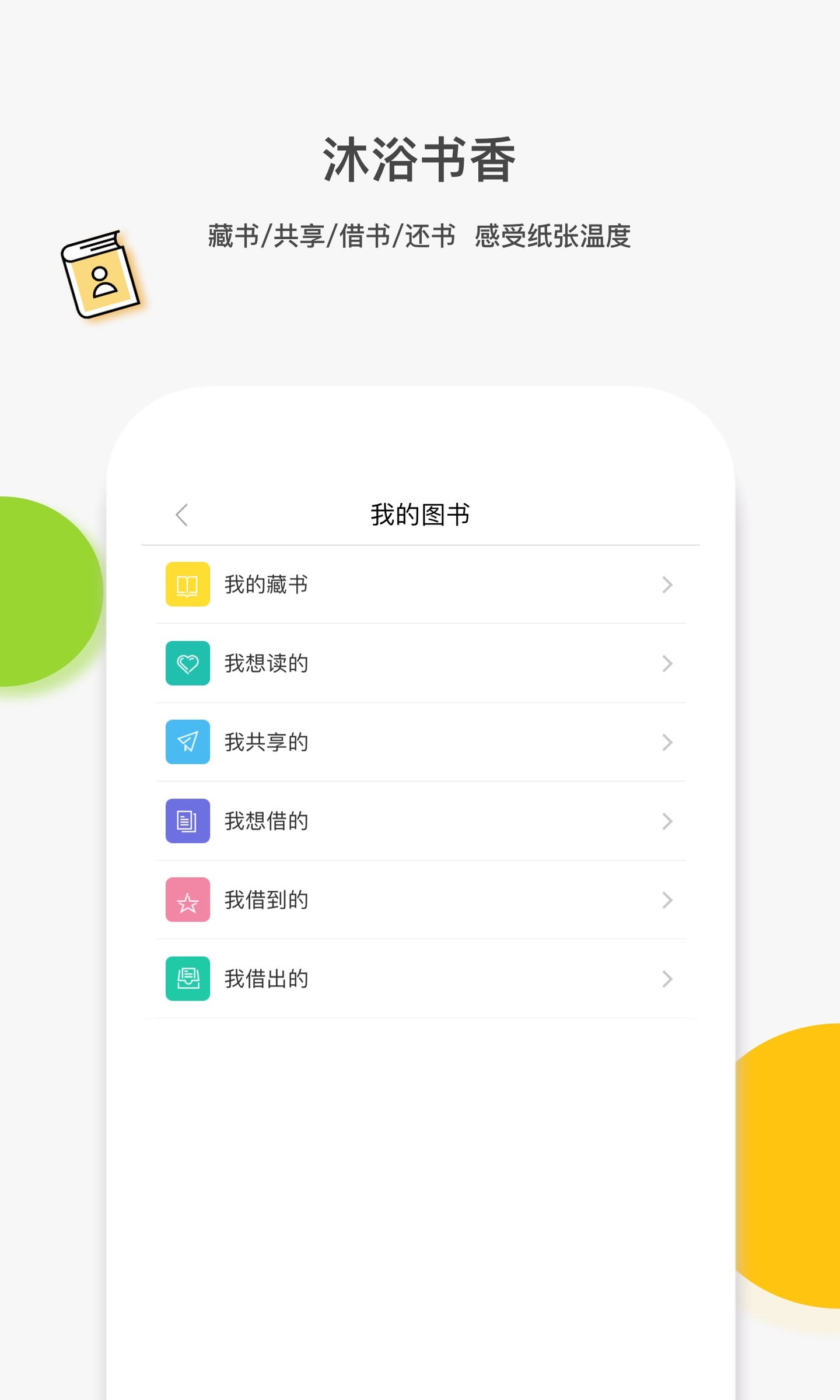Open 我想读的 using its right chevron
The image size is (840, 1400).
coord(667,664)
